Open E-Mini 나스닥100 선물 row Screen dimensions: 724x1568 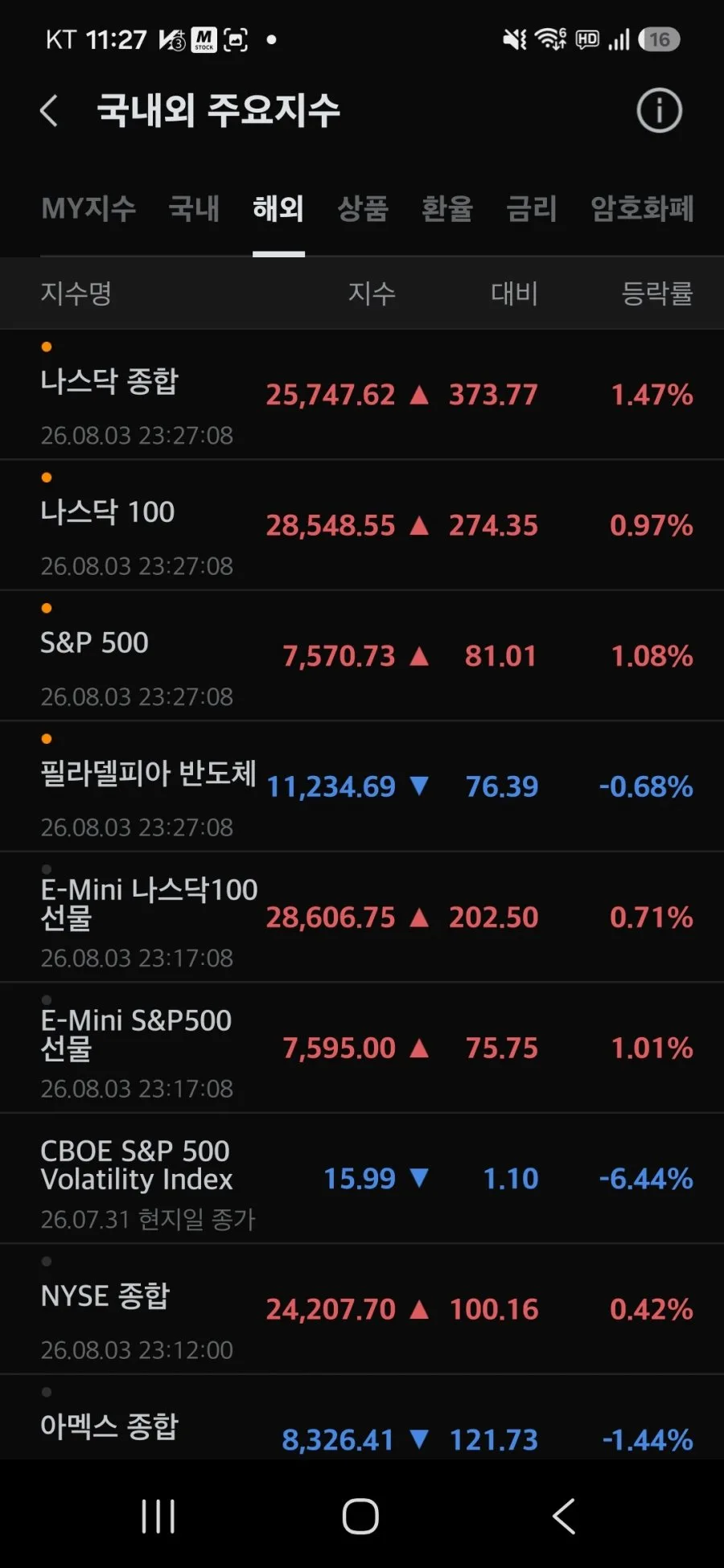[362, 917]
